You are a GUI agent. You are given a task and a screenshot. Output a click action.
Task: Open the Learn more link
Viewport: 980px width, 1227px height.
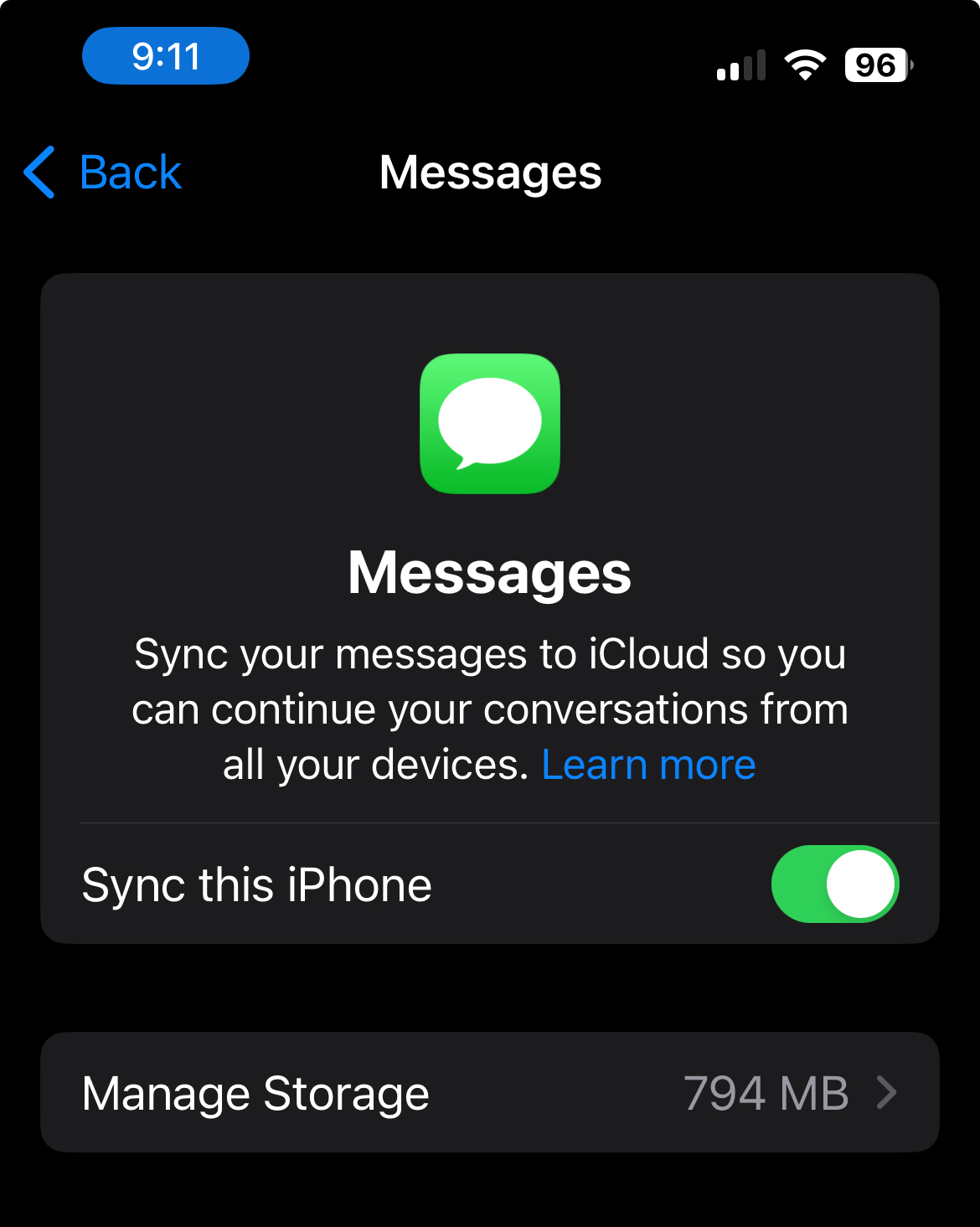point(648,765)
